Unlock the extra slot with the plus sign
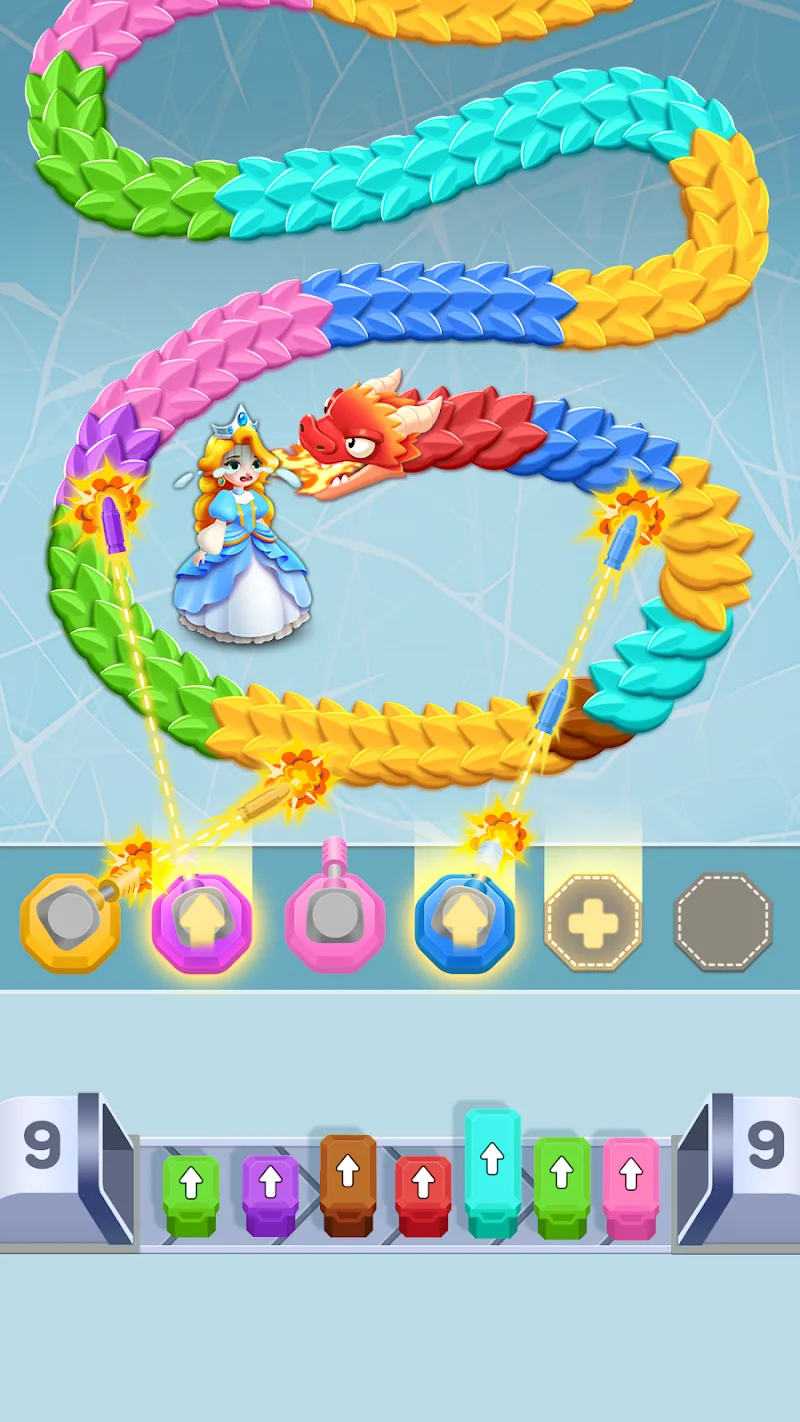800x1422 pixels. tap(592, 922)
